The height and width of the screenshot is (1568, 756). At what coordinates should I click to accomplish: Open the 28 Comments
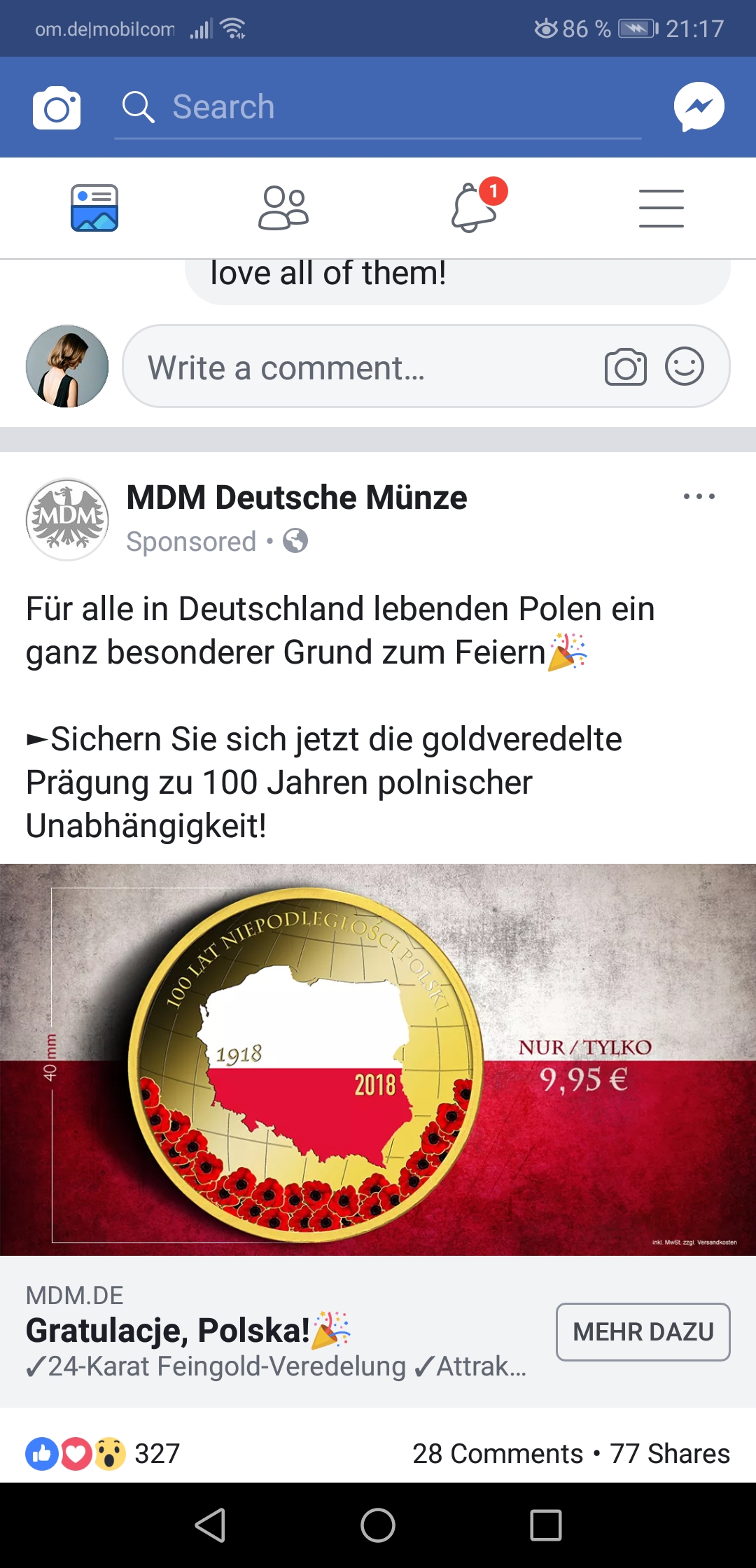(x=498, y=1453)
